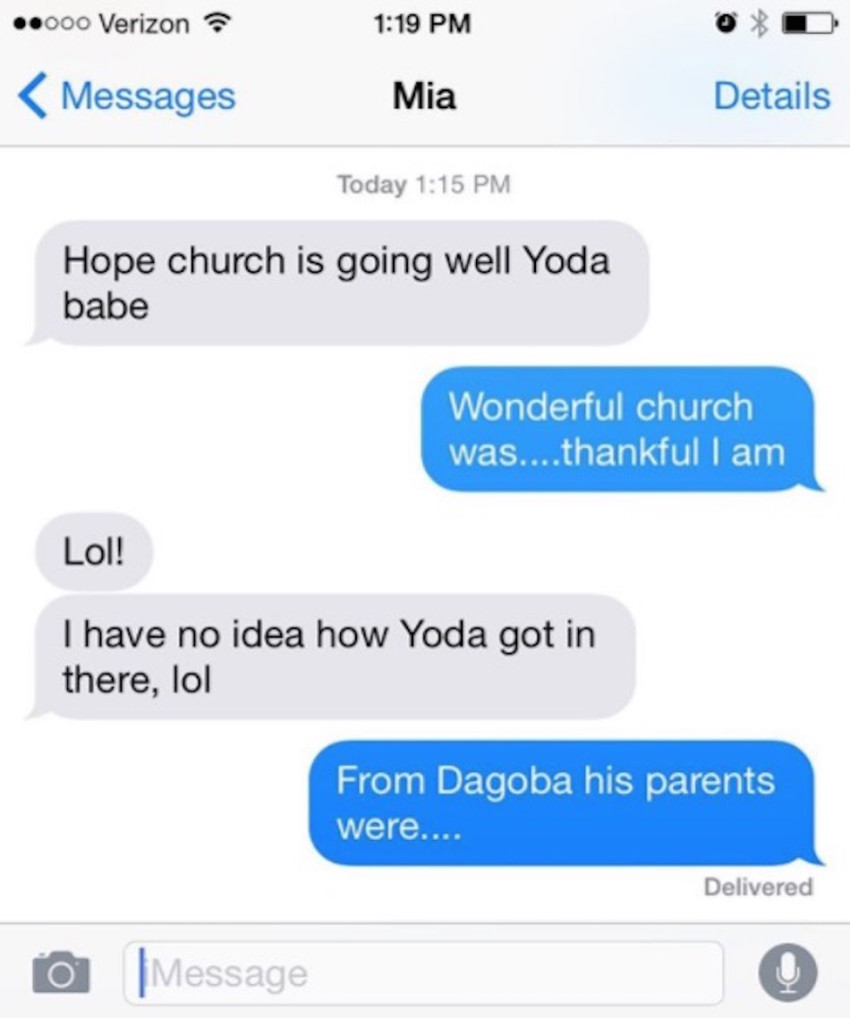Tap the iMessage text field
This screenshot has height=1018, width=850.
coord(424,972)
